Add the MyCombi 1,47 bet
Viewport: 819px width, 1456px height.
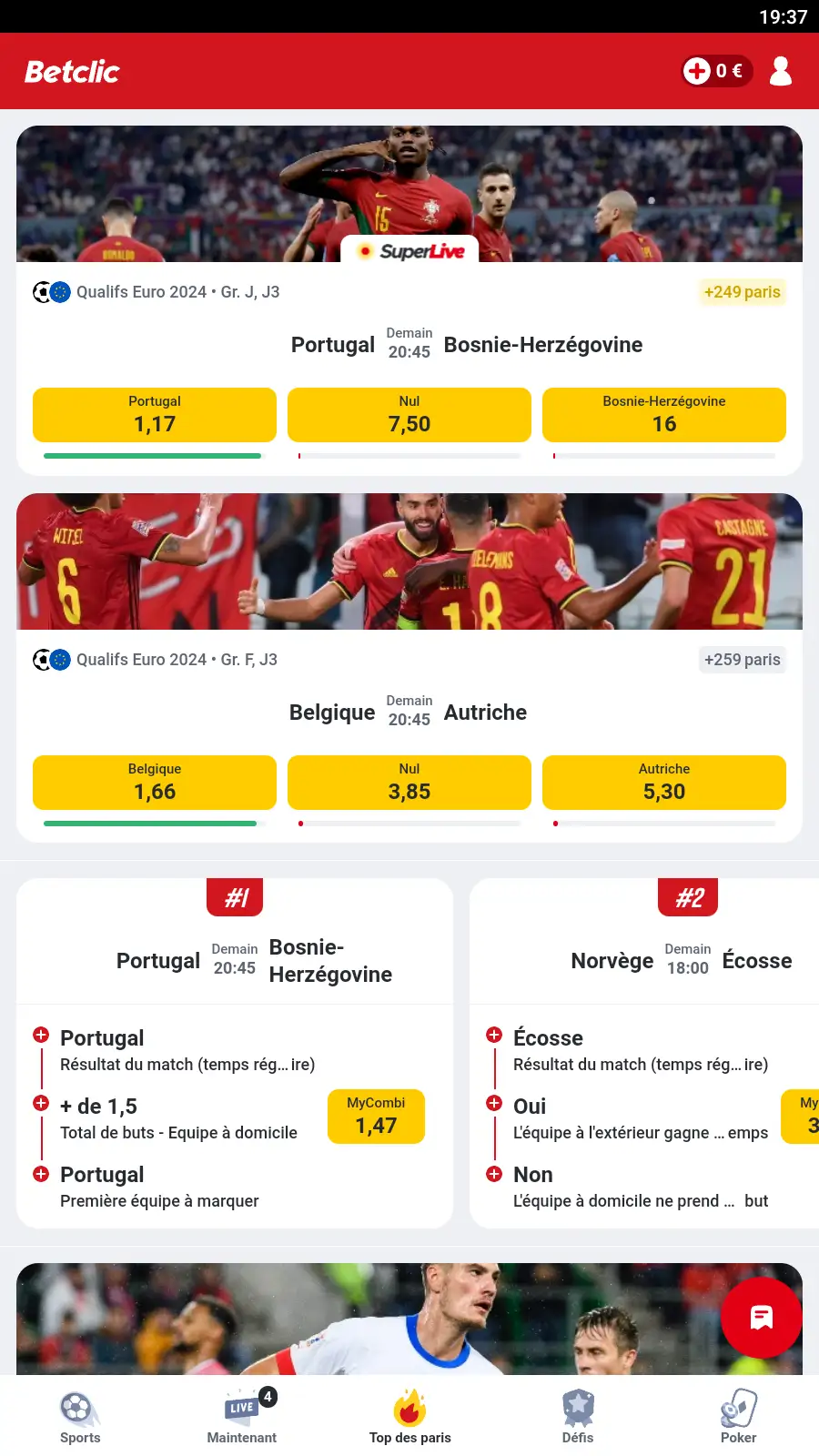[376, 1117]
